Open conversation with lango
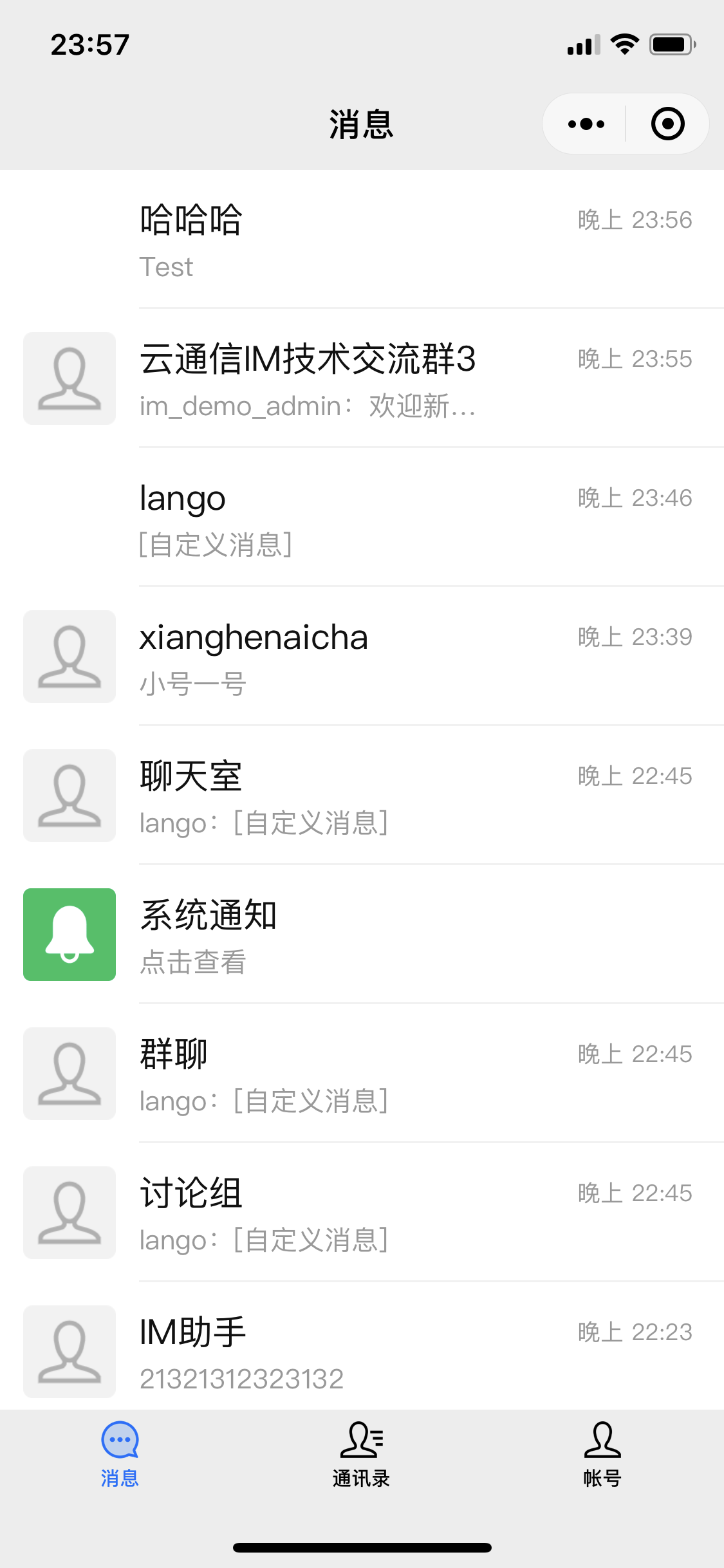724x1568 pixels. [x=362, y=518]
